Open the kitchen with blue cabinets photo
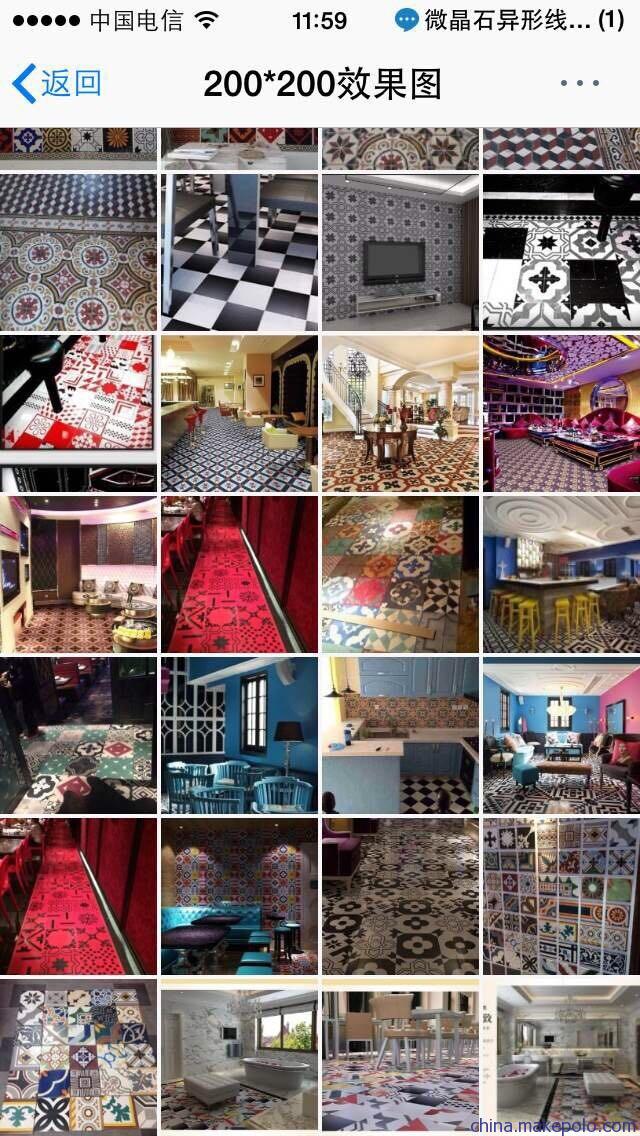This screenshot has width=640, height=1136. tap(399, 734)
